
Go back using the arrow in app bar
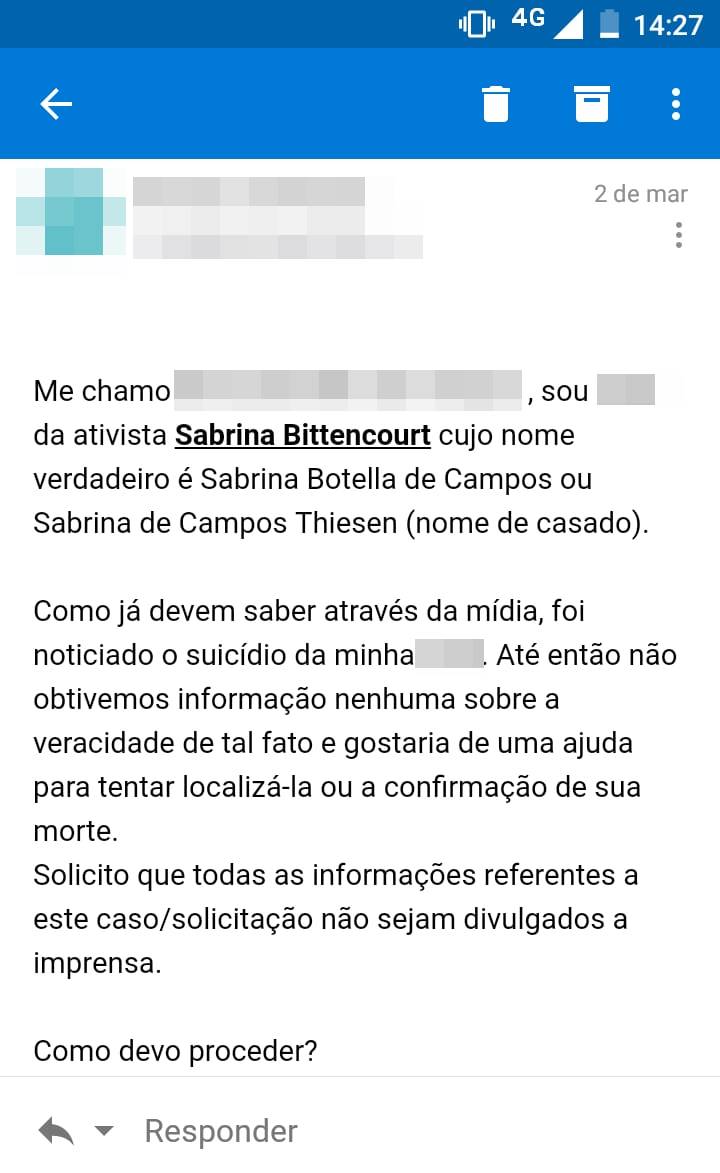tap(56, 104)
